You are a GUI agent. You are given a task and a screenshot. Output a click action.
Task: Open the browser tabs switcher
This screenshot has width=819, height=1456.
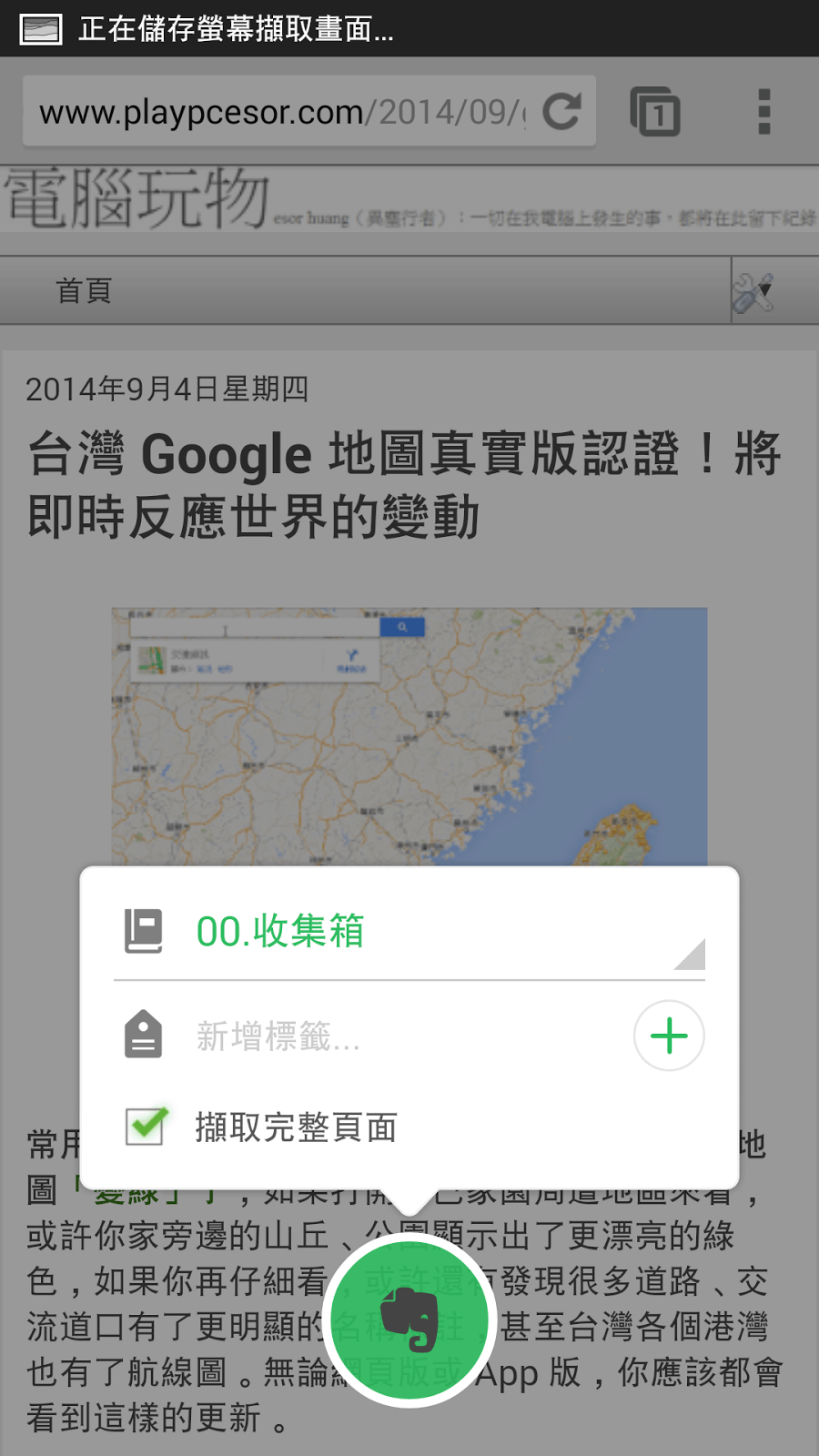click(655, 112)
